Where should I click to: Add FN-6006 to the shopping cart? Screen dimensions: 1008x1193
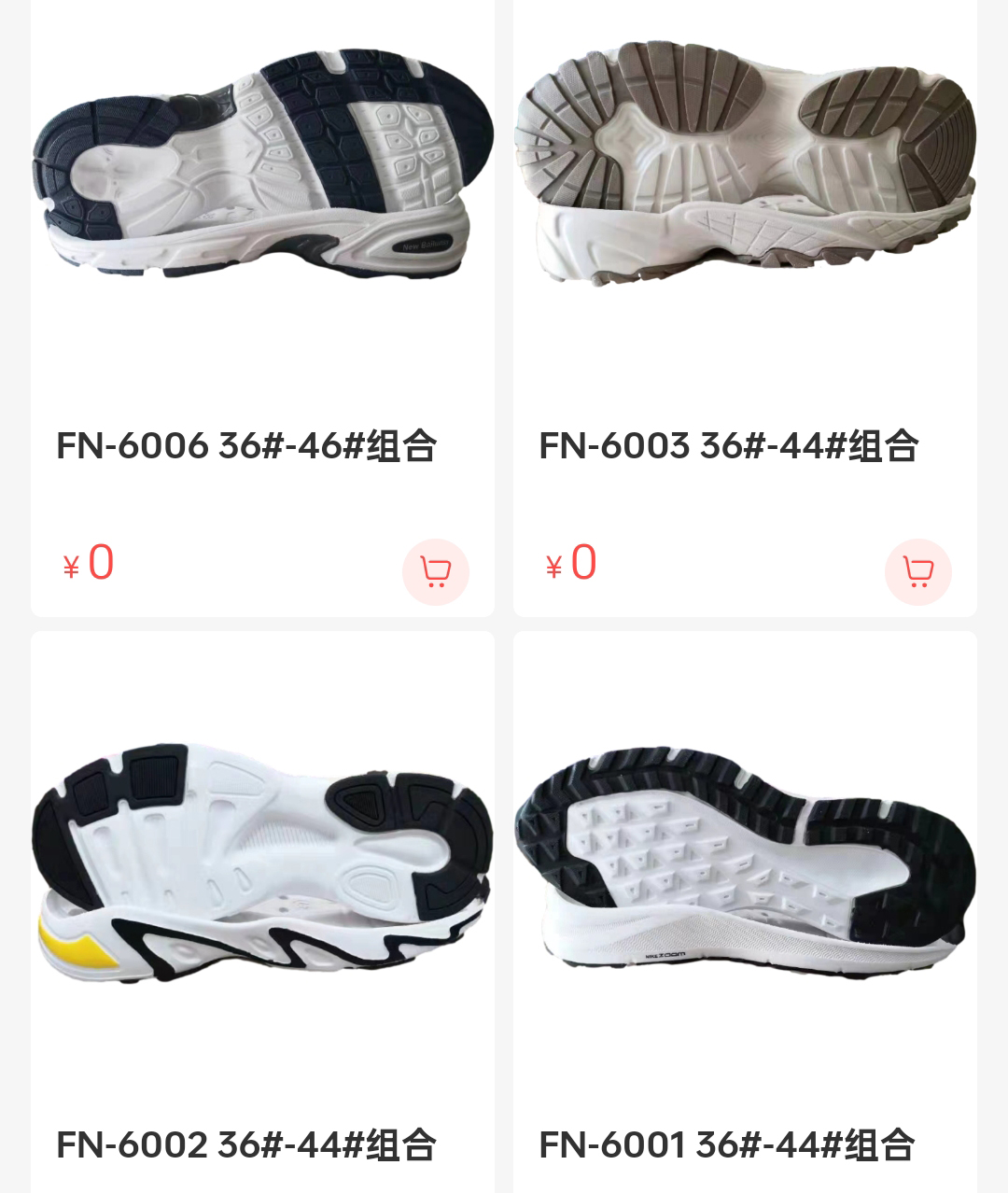435,571
